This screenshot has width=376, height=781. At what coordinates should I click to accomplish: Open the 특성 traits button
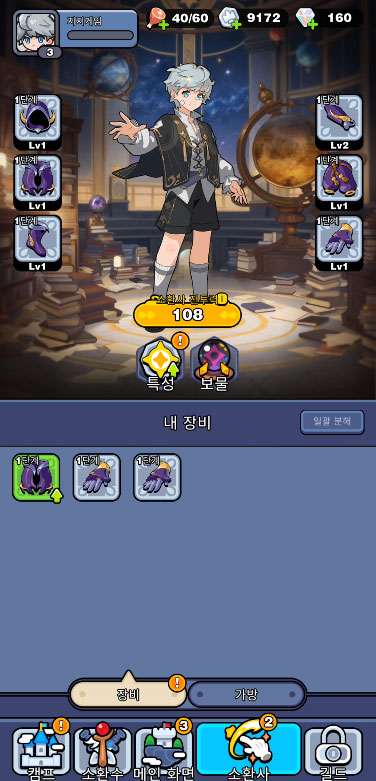click(160, 364)
